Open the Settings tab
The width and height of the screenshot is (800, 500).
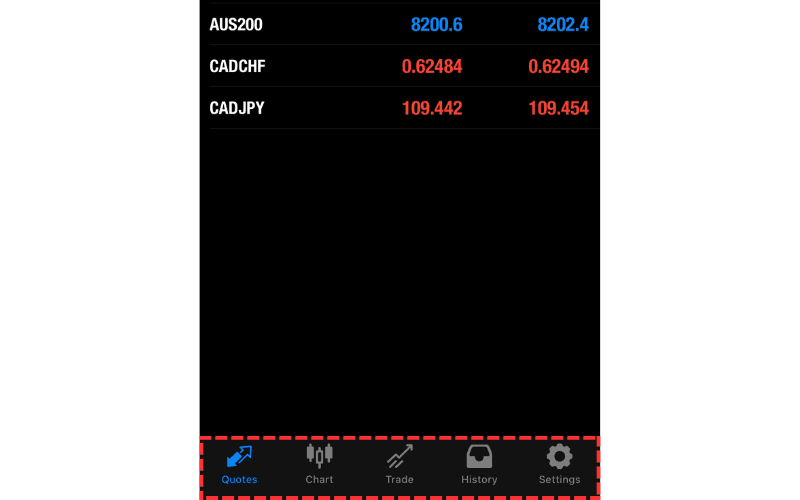click(559, 465)
